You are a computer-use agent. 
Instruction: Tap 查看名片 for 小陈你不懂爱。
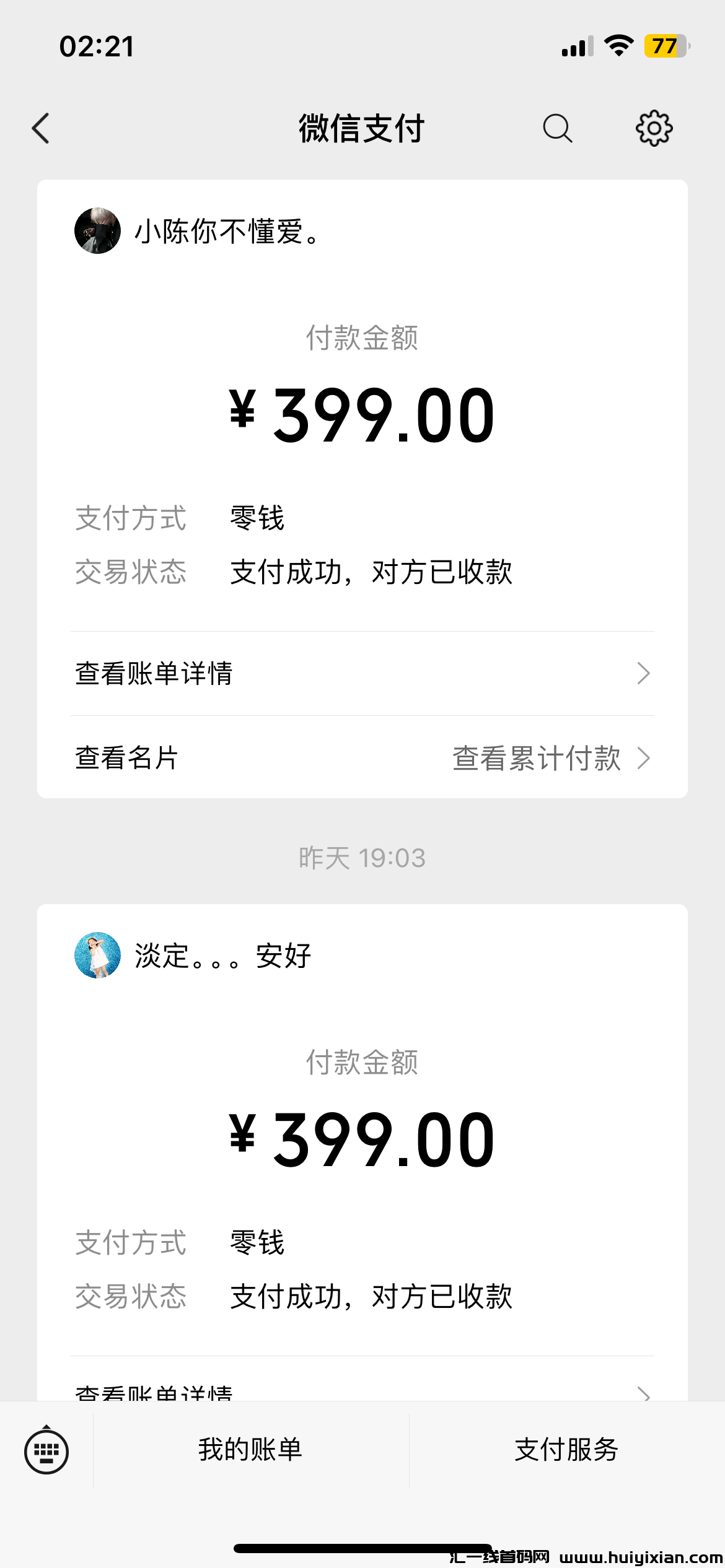[x=127, y=758]
